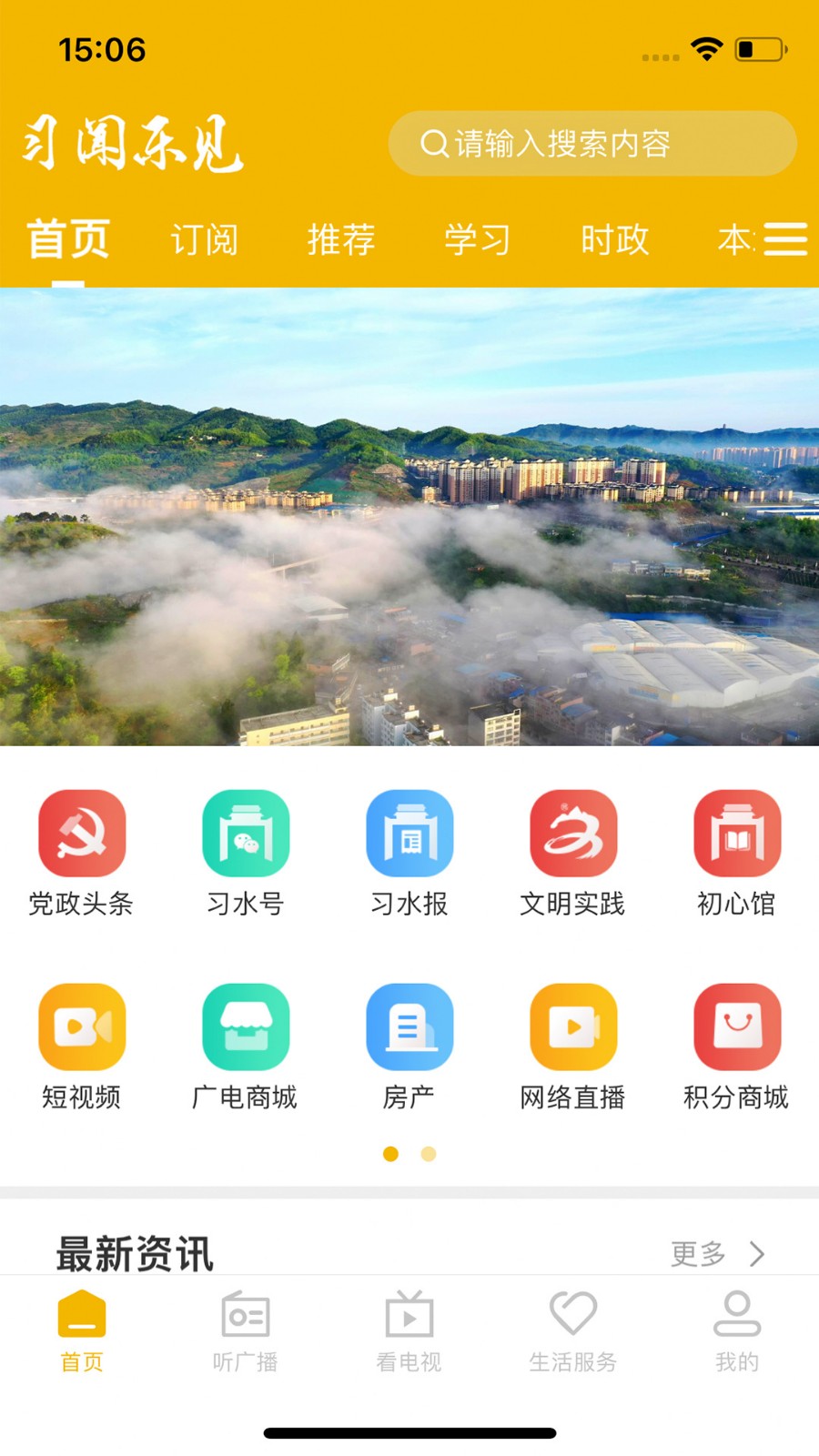Open the channel list hamburger menu
This screenshot has height=1456, width=819.
click(x=785, y=239)
